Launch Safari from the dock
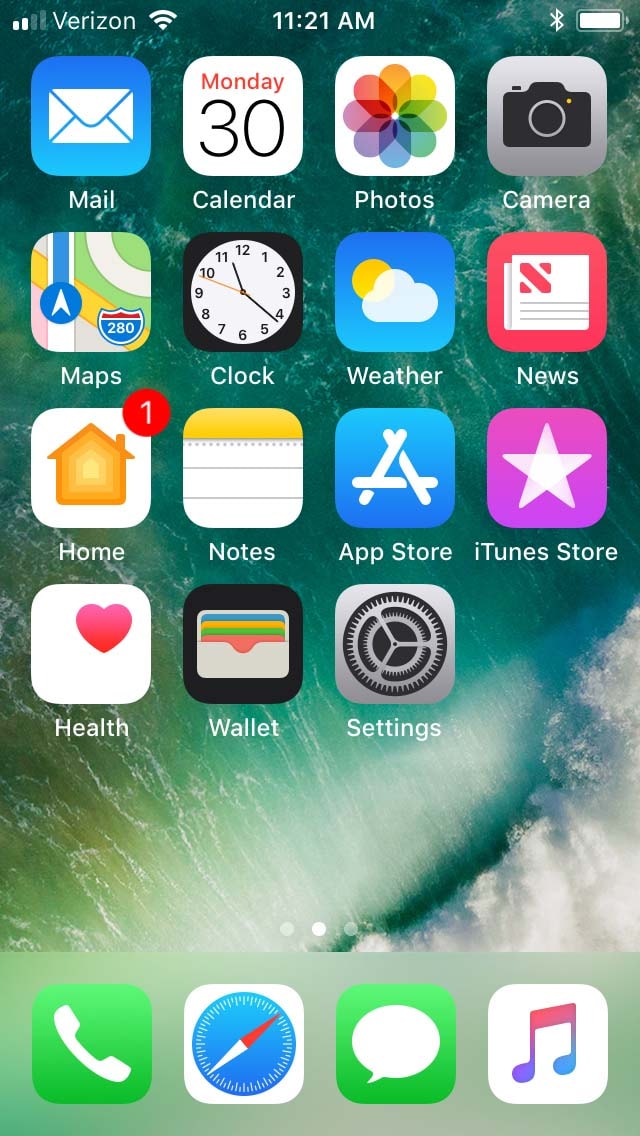 pos(244,1044)
